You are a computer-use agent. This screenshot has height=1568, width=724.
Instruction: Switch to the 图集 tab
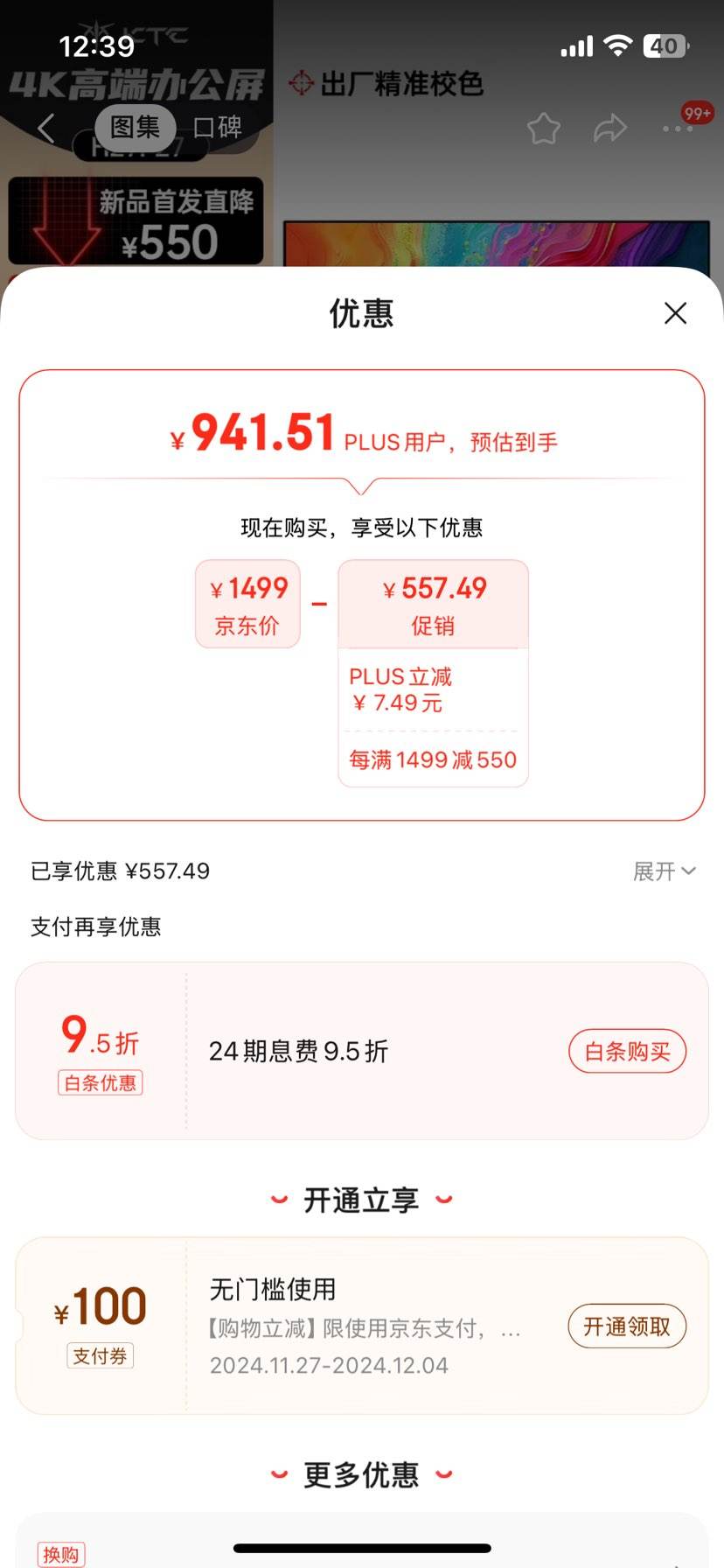pos(133,128)
